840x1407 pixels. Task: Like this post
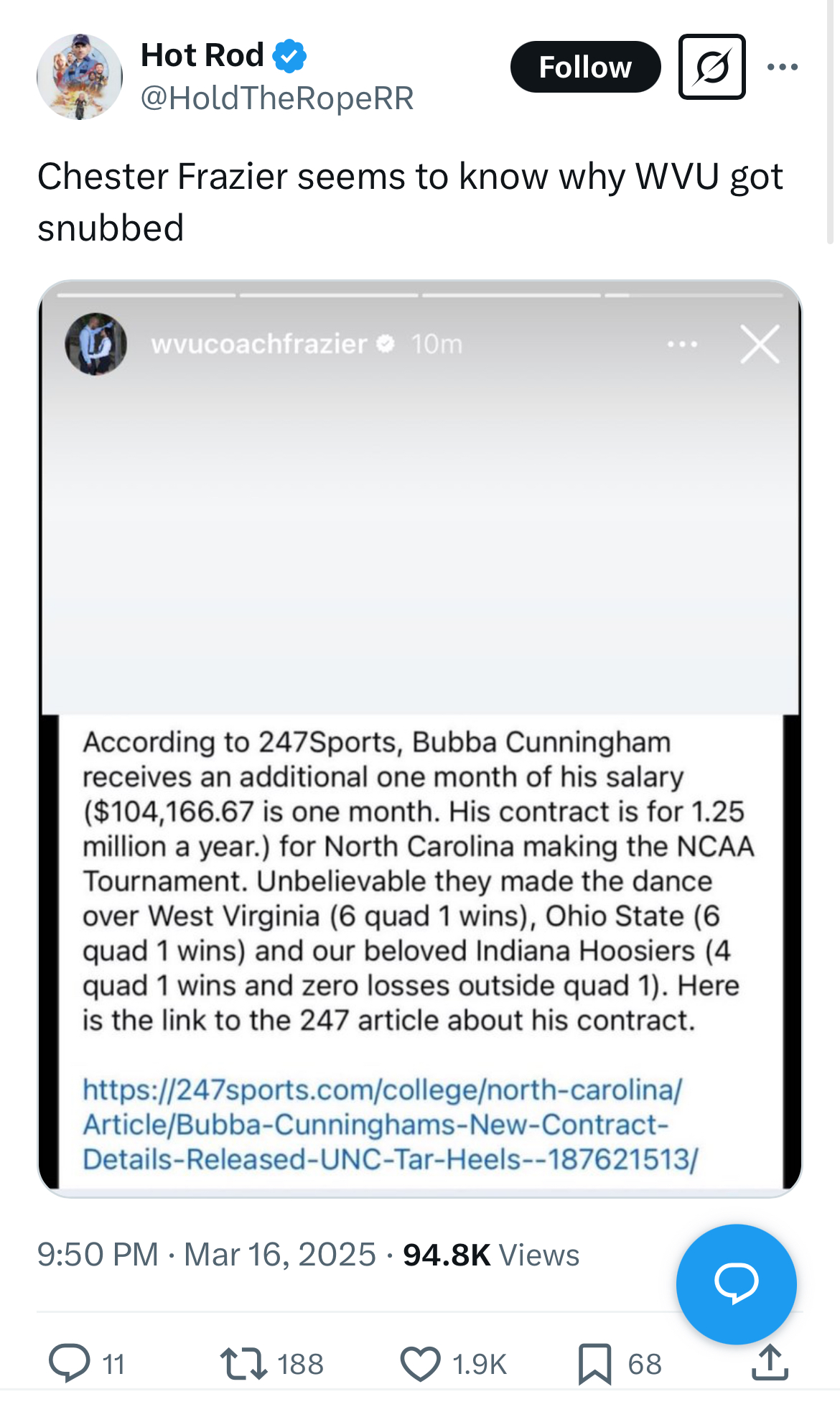pyautogui.click(x=420, y=1362)
